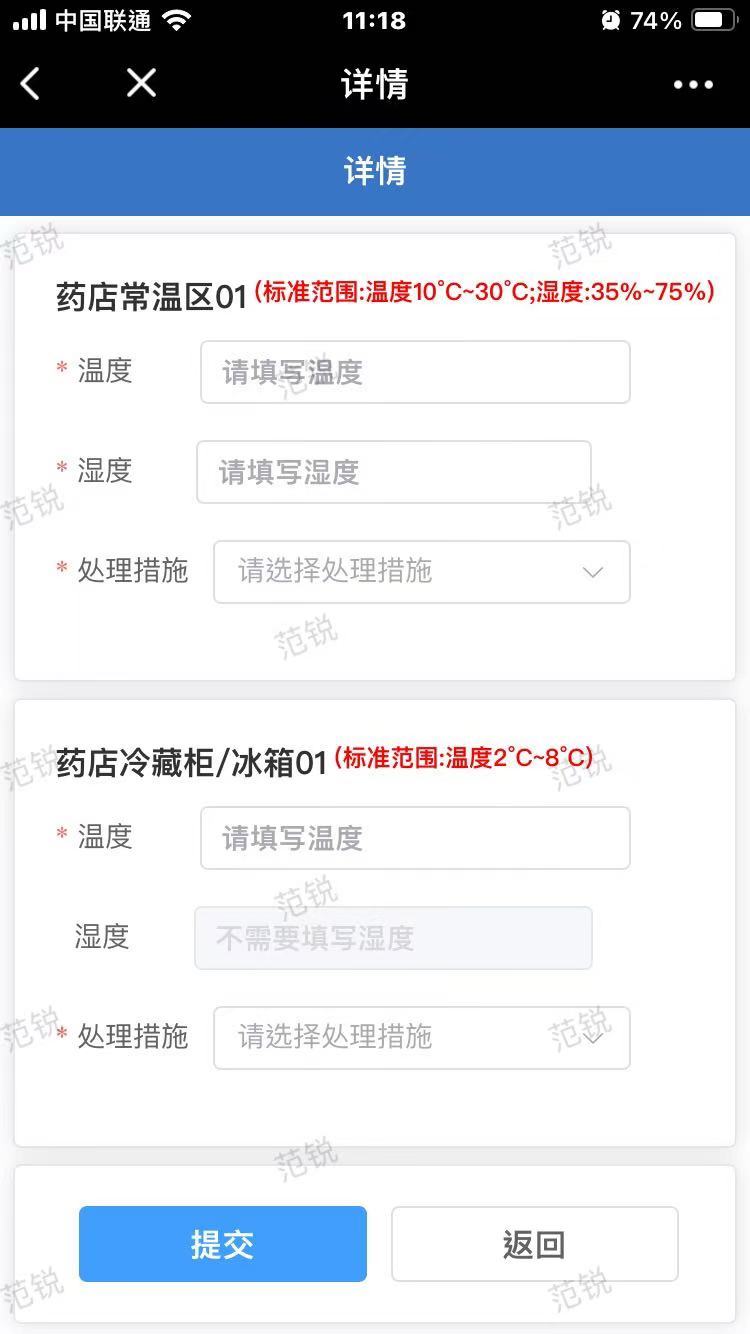Go back using the top-left arrow
The width and height of the screenshot is (750, 1334).
[x=30, y=84]
